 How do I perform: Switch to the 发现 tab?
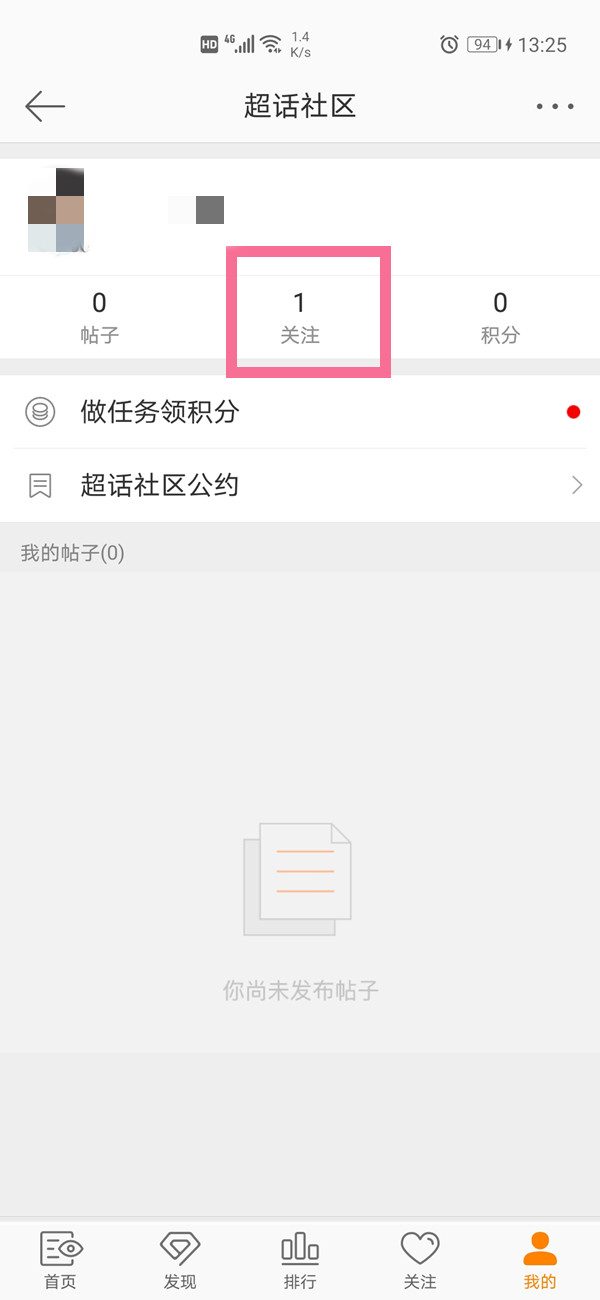pos(180,1259)
